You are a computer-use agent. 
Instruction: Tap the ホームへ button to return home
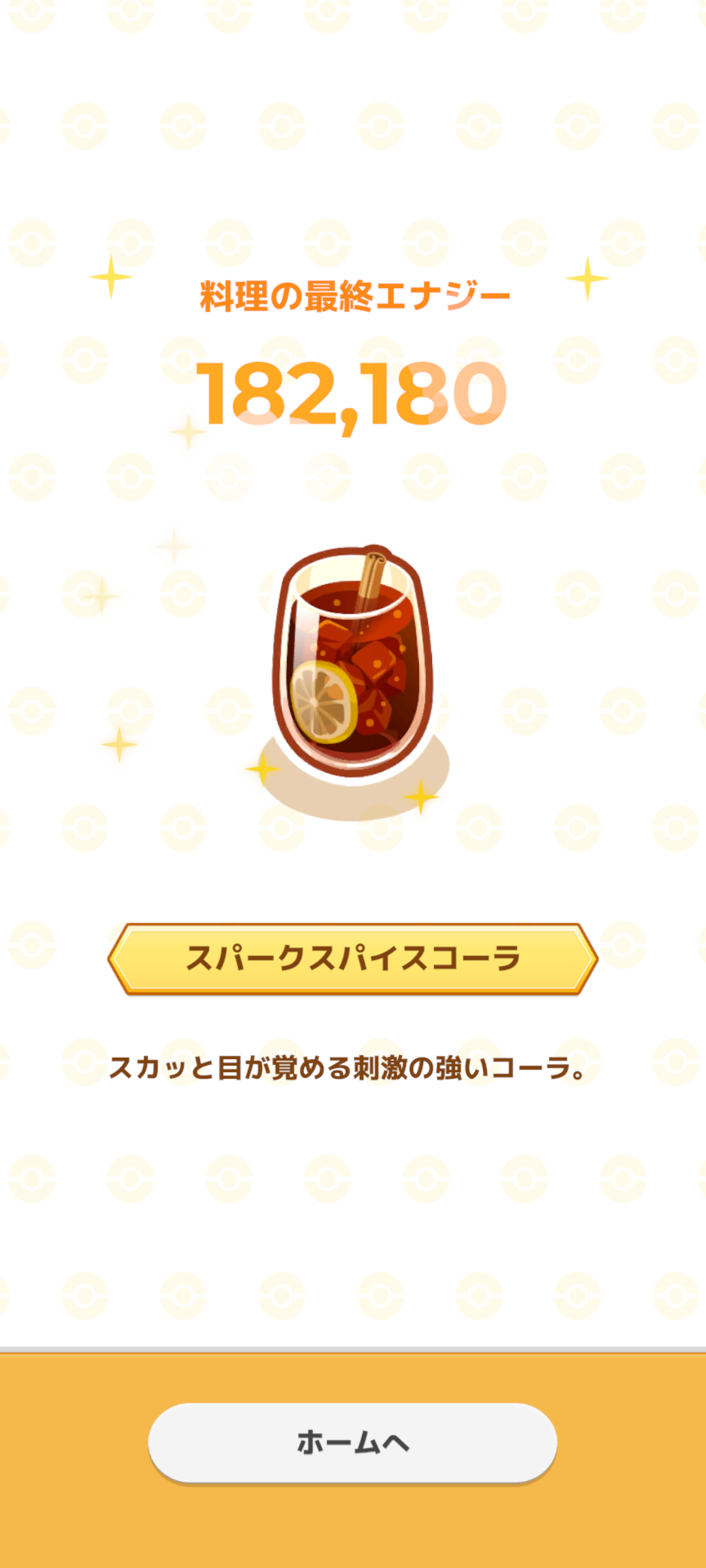352,1443
